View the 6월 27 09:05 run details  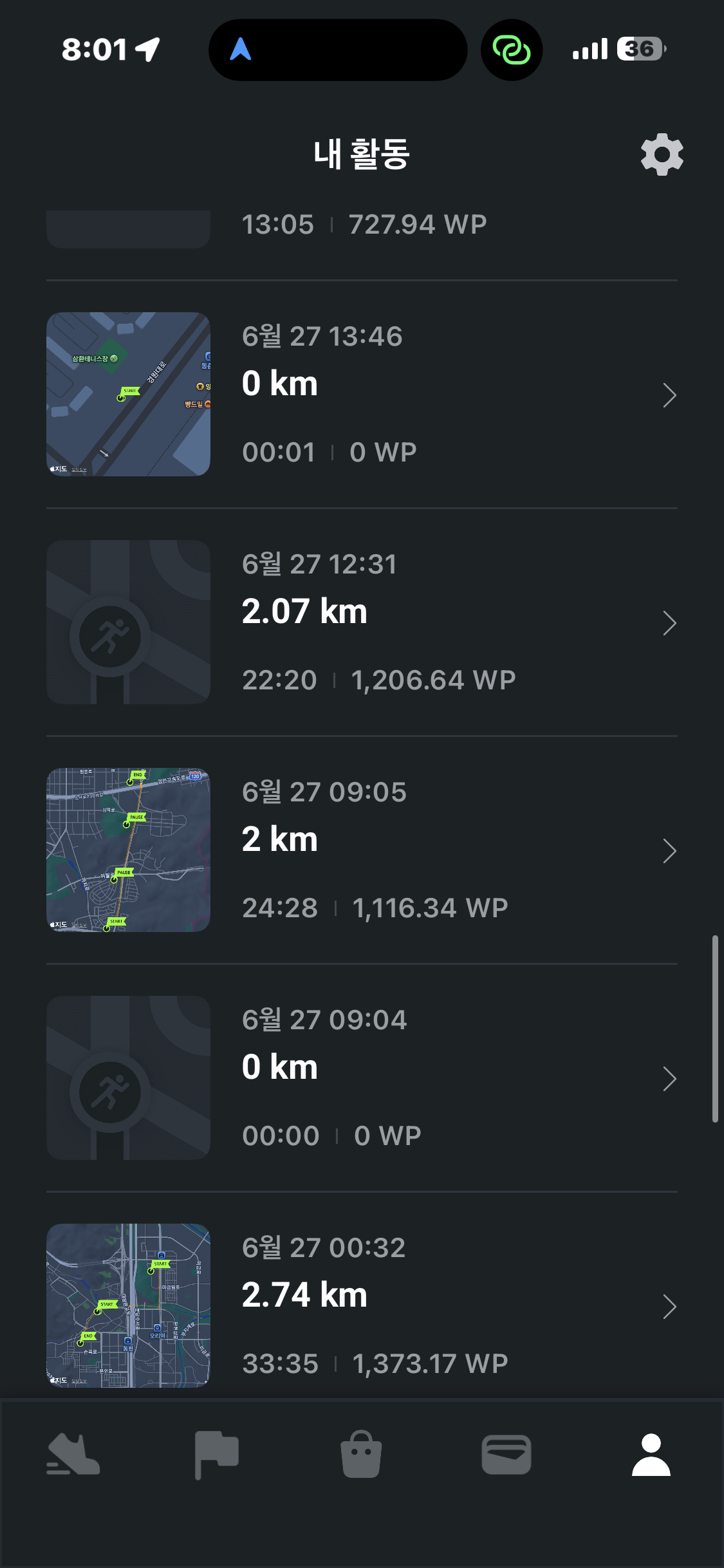click(362, 850)
